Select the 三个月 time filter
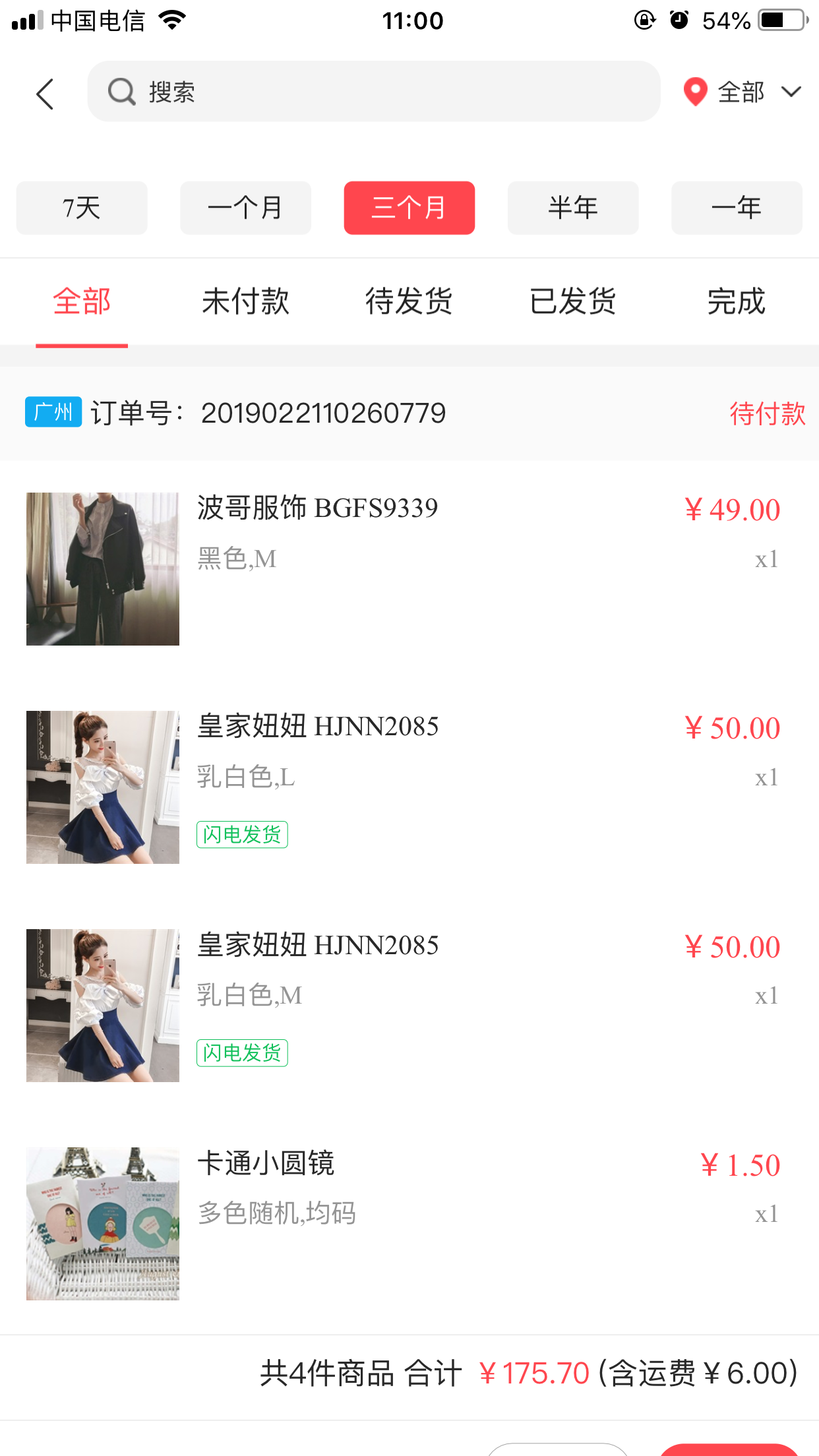This screenshot has width=819, height=1456. (x=409, y=208)
